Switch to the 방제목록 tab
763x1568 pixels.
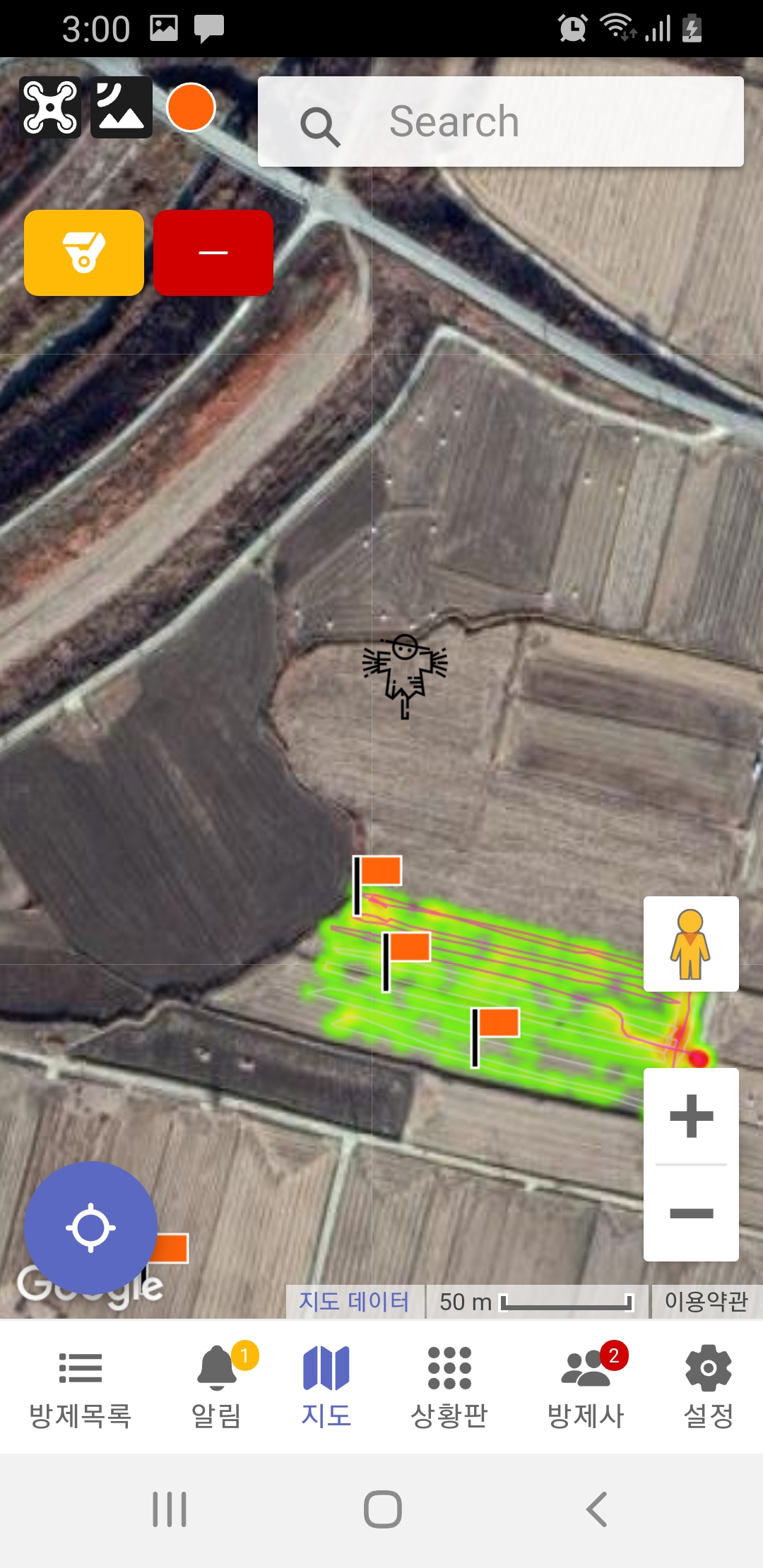point(81,1387)
